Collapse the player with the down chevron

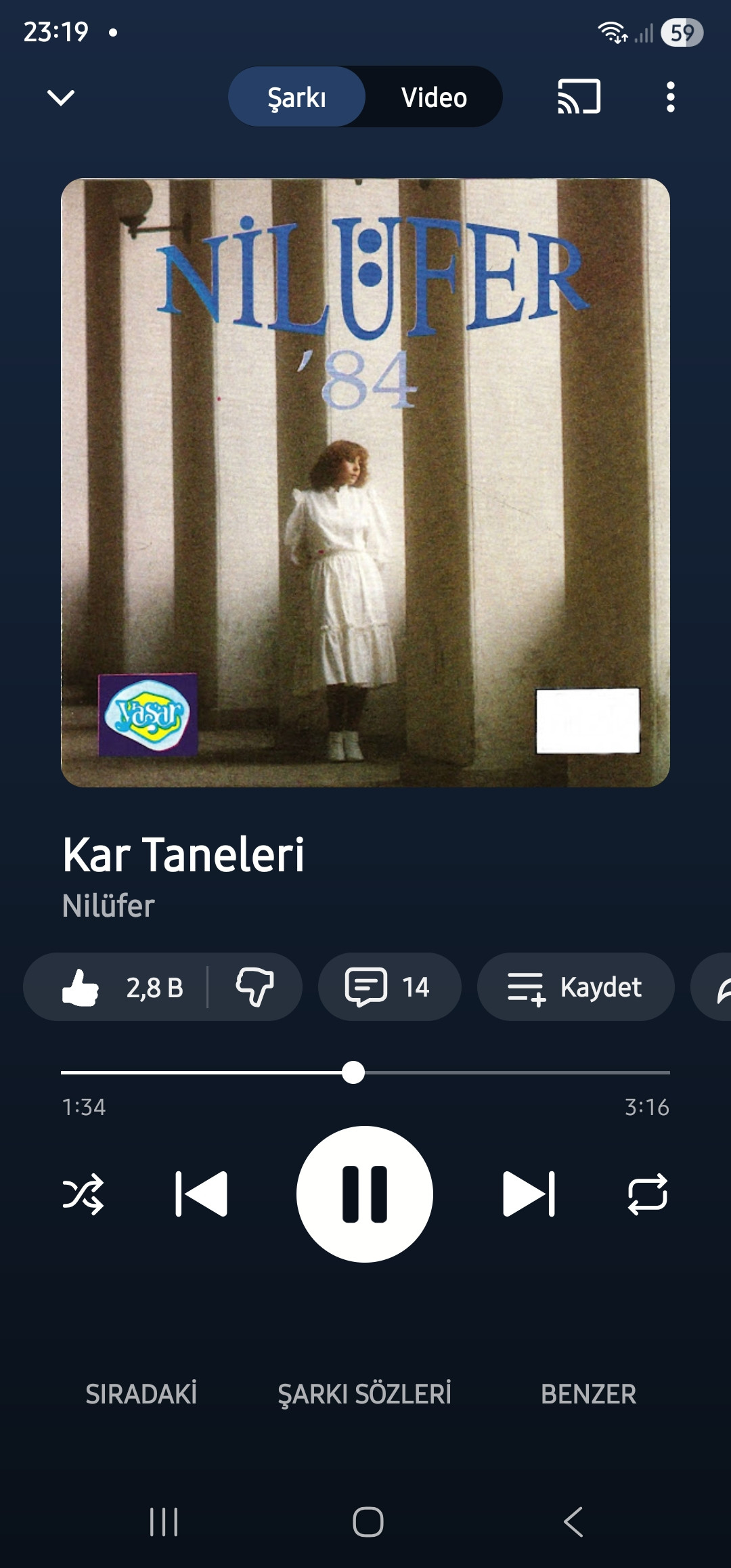pos(61,97)
